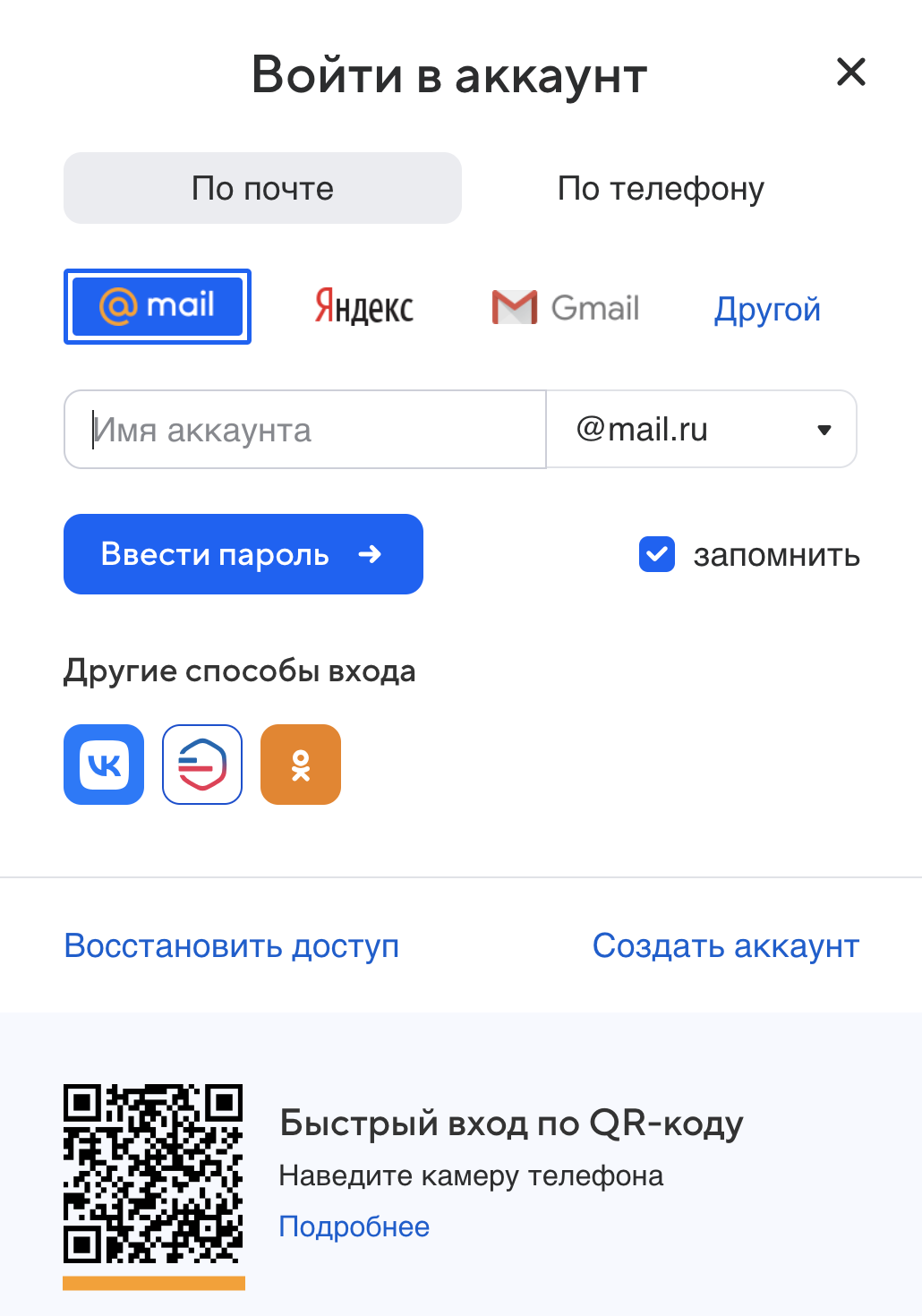Uncheck the запомнить checkbox
Image resolution: width=922 pixels, height=1316 pixels.
click(x=657, y=555)
